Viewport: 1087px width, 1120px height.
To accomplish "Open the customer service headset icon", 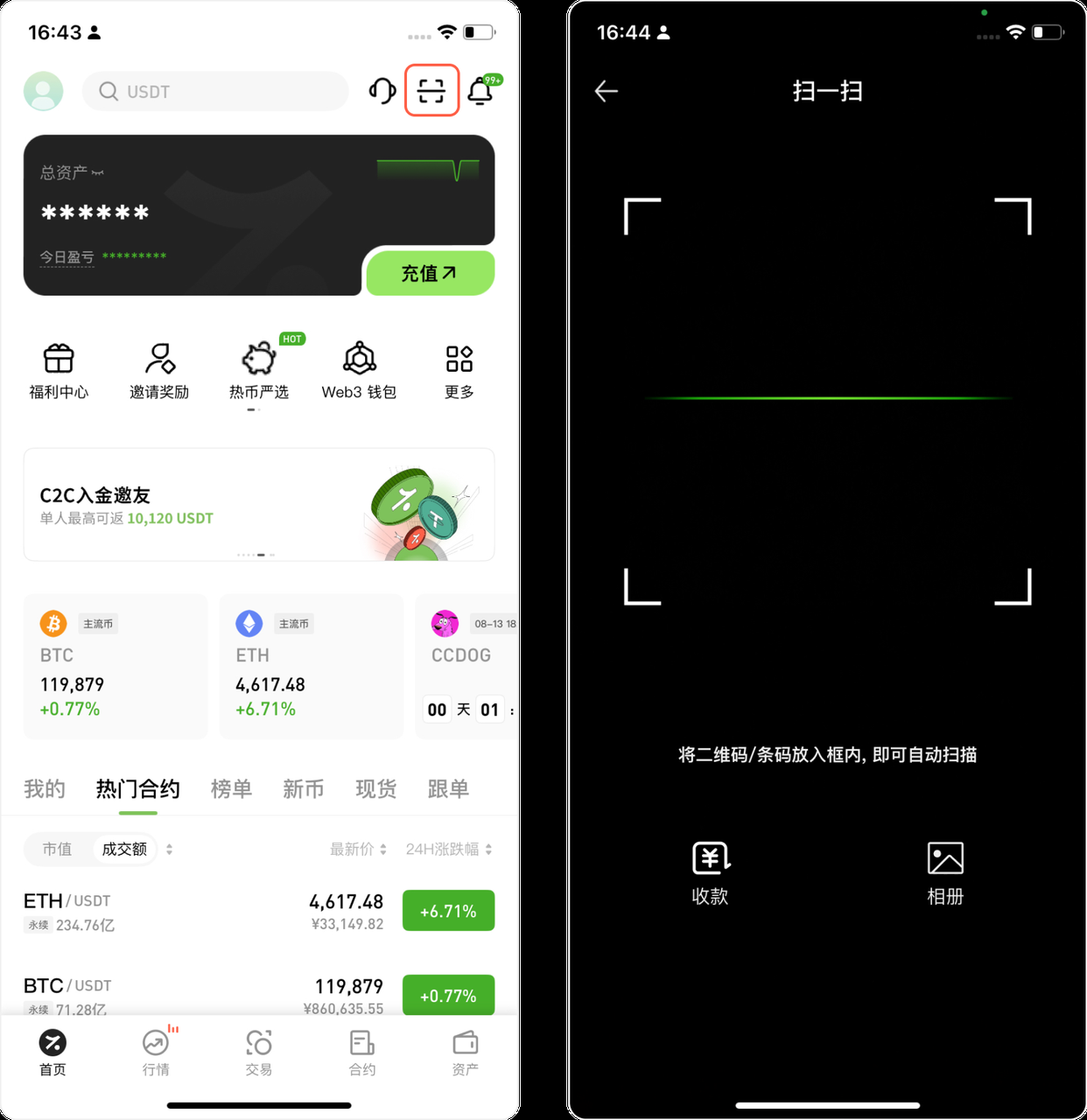I will point(382,91).
